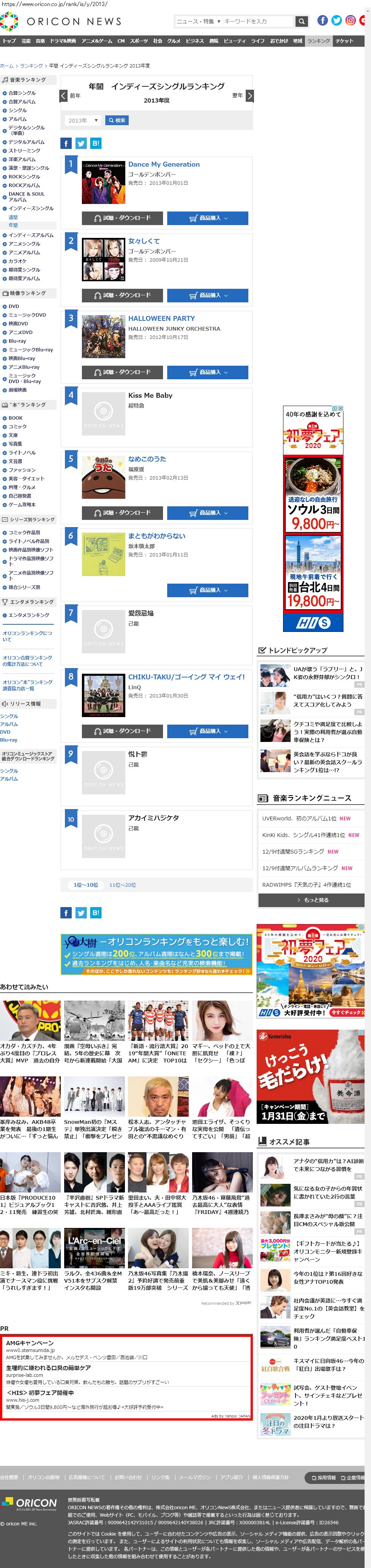Tap もっと見る in music ranking news
371x1568 pixels.
click(311, 900)
